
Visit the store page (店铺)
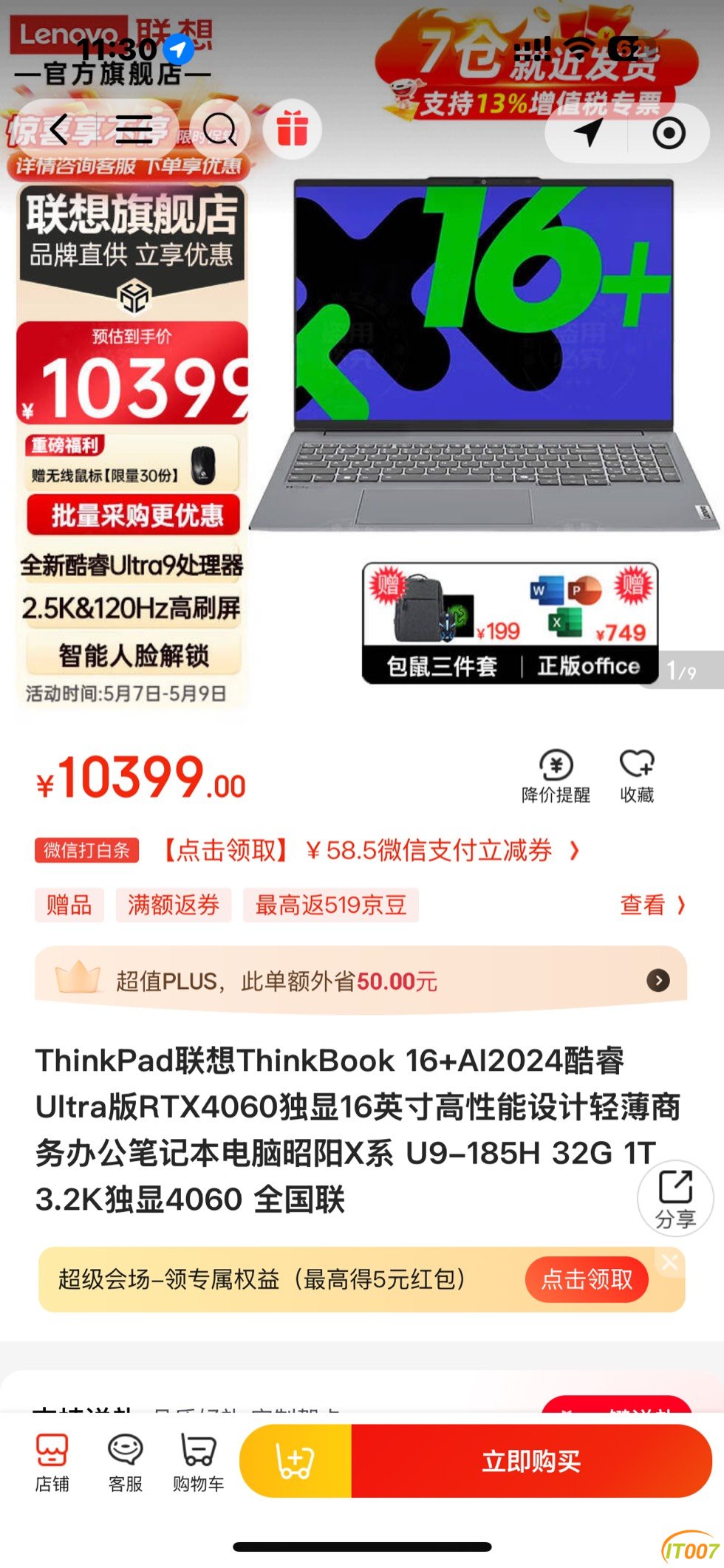coord(52,1462)
